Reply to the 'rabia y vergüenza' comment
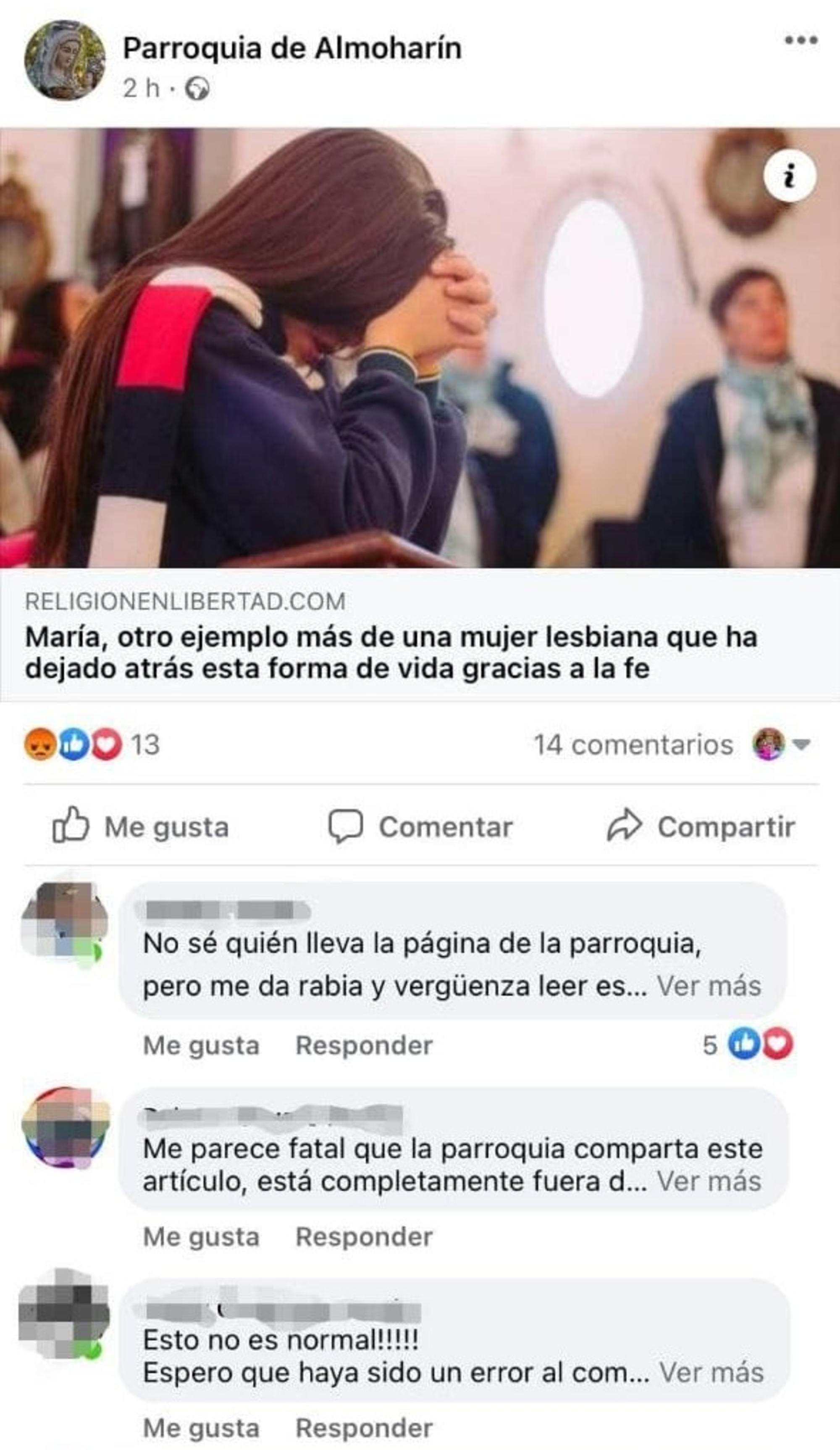Viewport: 840px width, 1450px height. [364, 1045]
